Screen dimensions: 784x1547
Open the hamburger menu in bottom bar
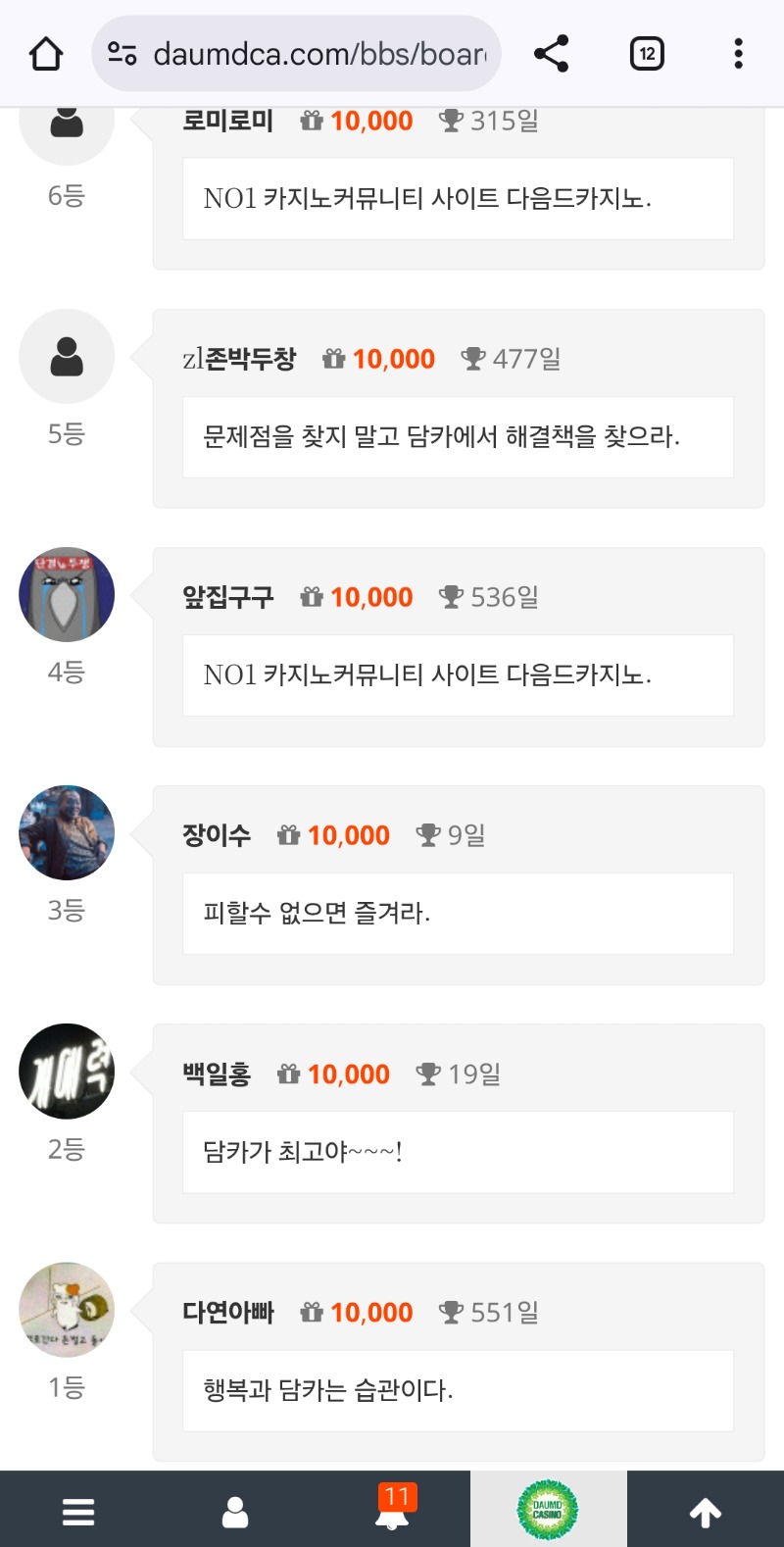point(78,1511)
